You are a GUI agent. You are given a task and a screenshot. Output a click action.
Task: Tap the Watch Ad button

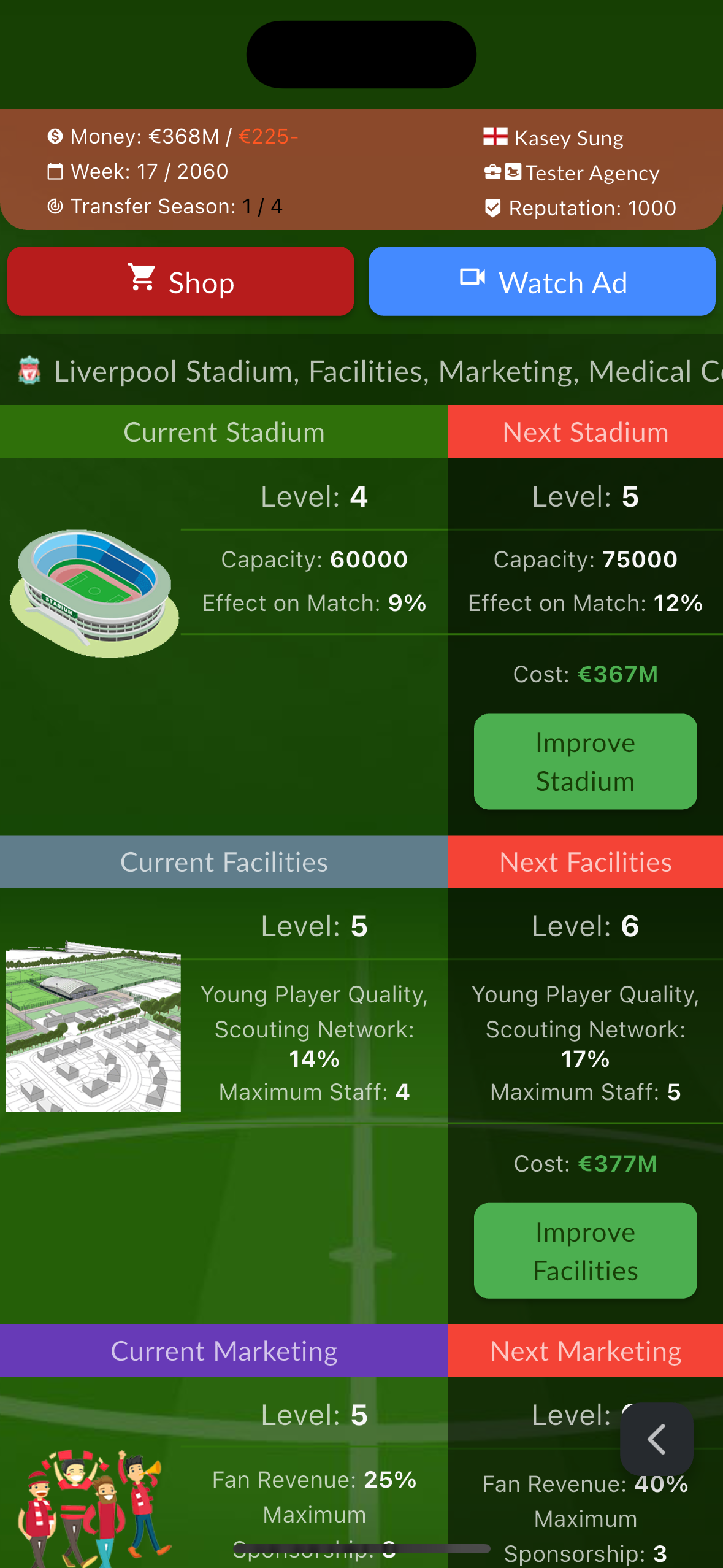click(541, 282)
